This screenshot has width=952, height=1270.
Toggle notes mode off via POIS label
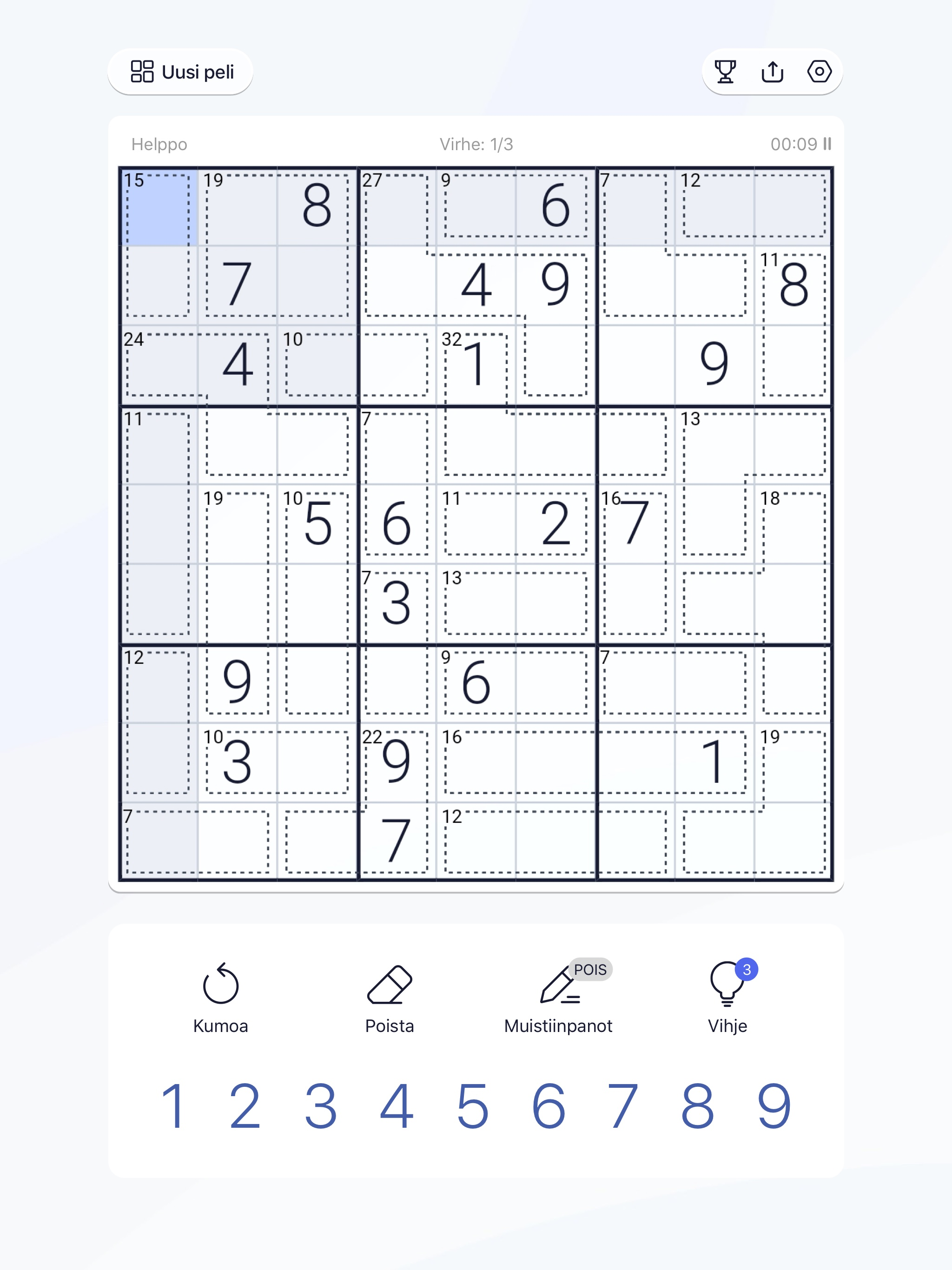point(590,969)
